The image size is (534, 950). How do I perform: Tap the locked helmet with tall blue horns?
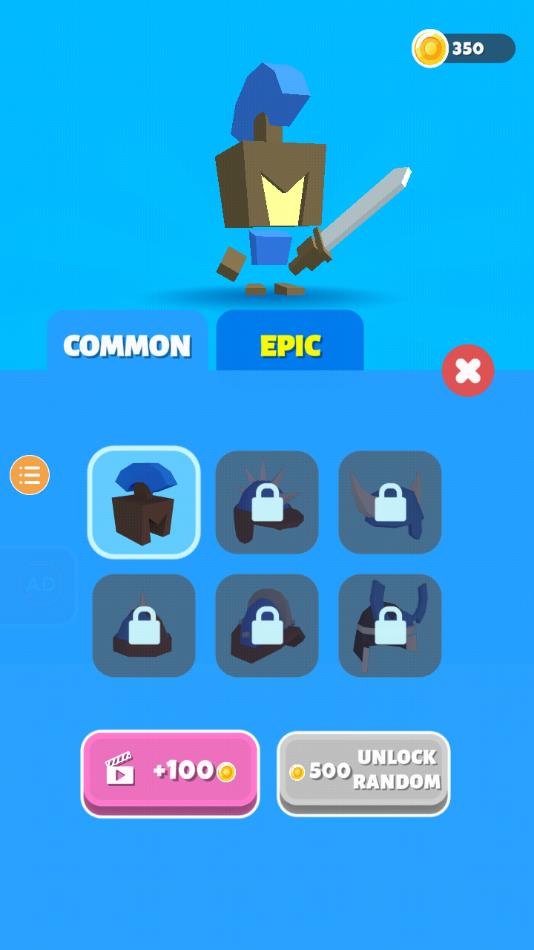coord(390,625)
